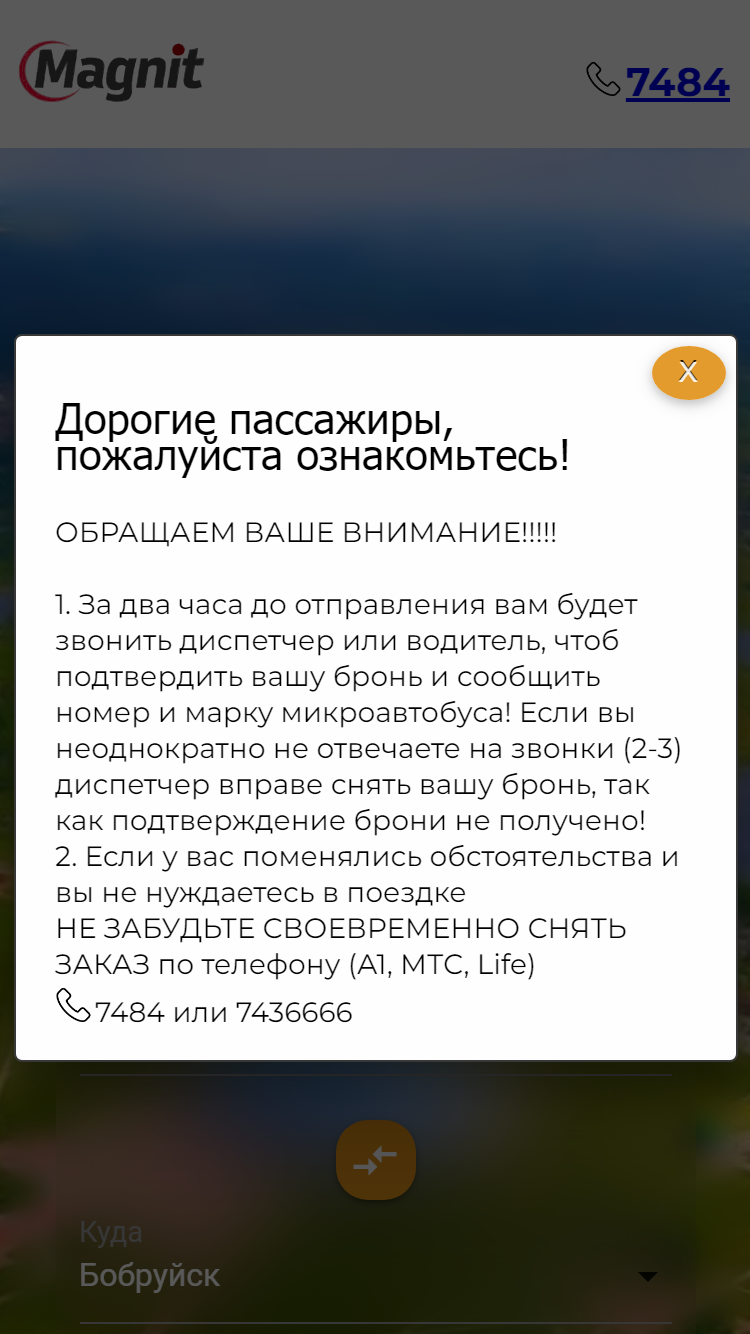
Task: Close the passenger notice popup
Action: click(688, 372)
